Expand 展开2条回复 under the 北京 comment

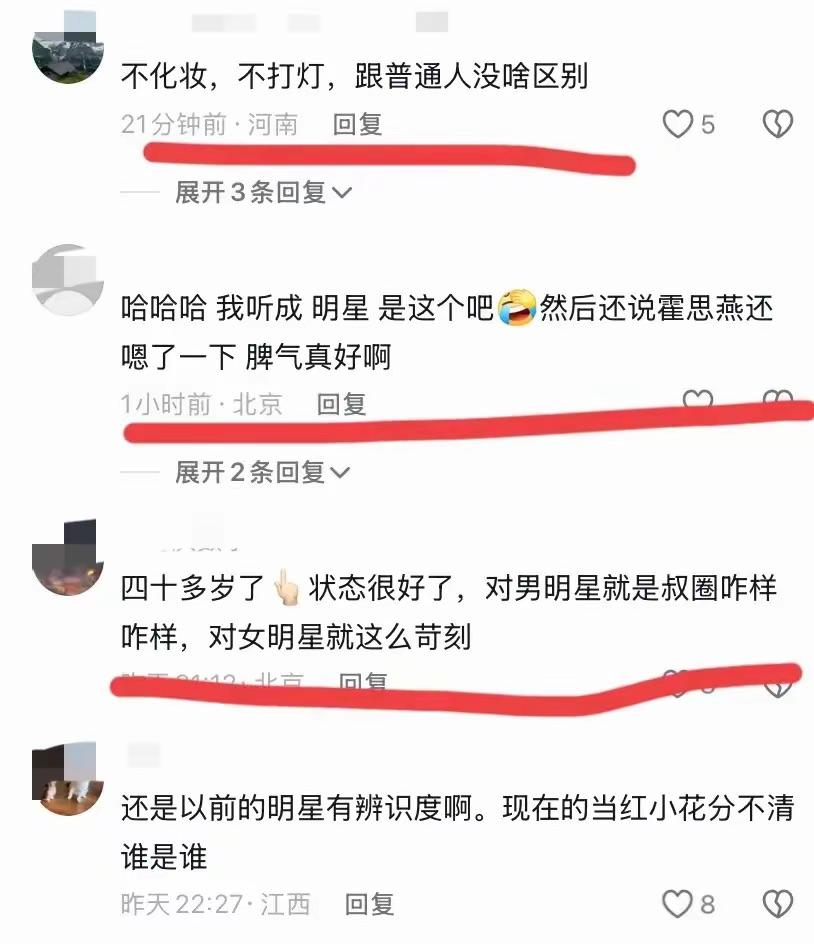pos(263,471)
